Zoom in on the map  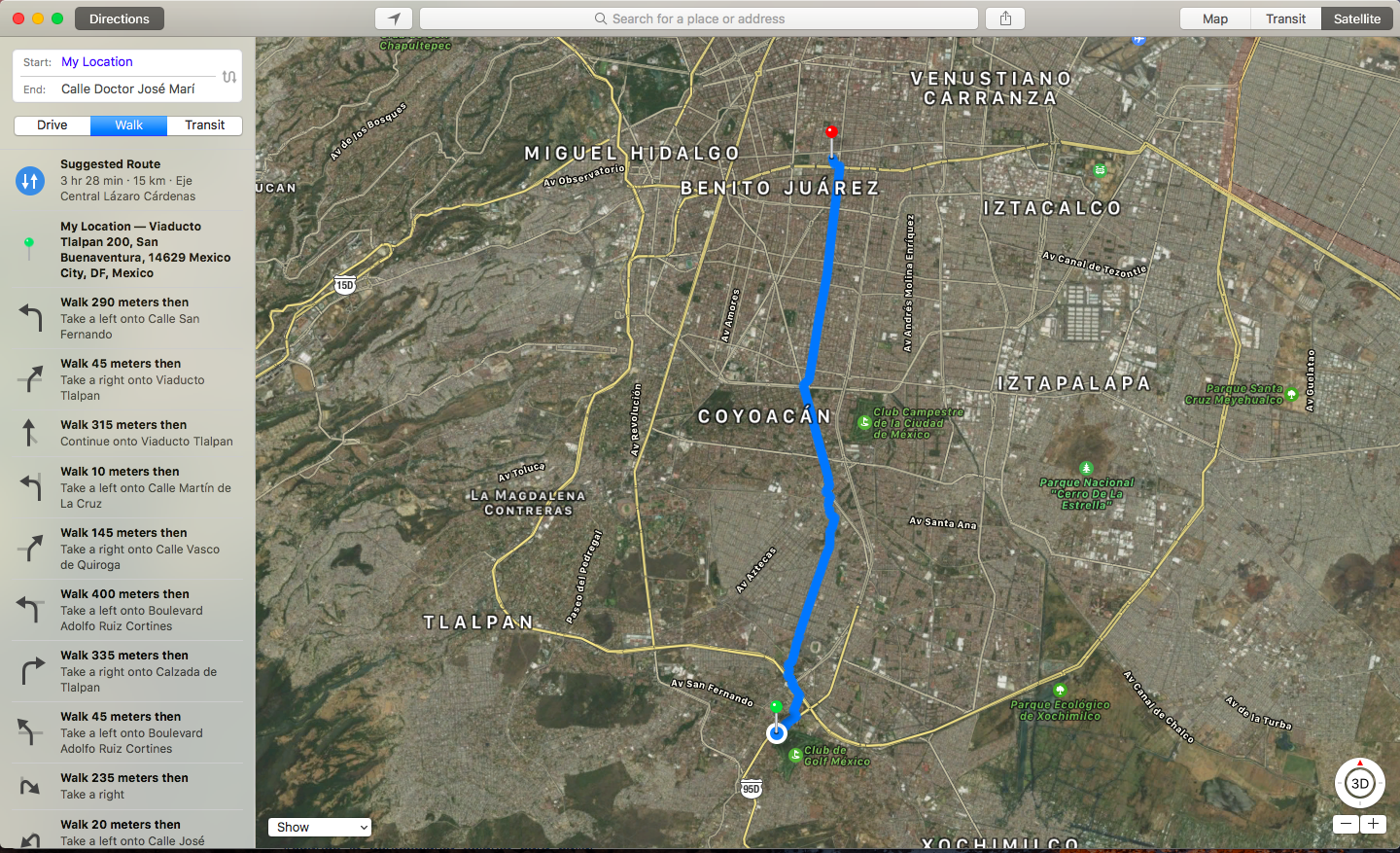tap(1373, 824)
